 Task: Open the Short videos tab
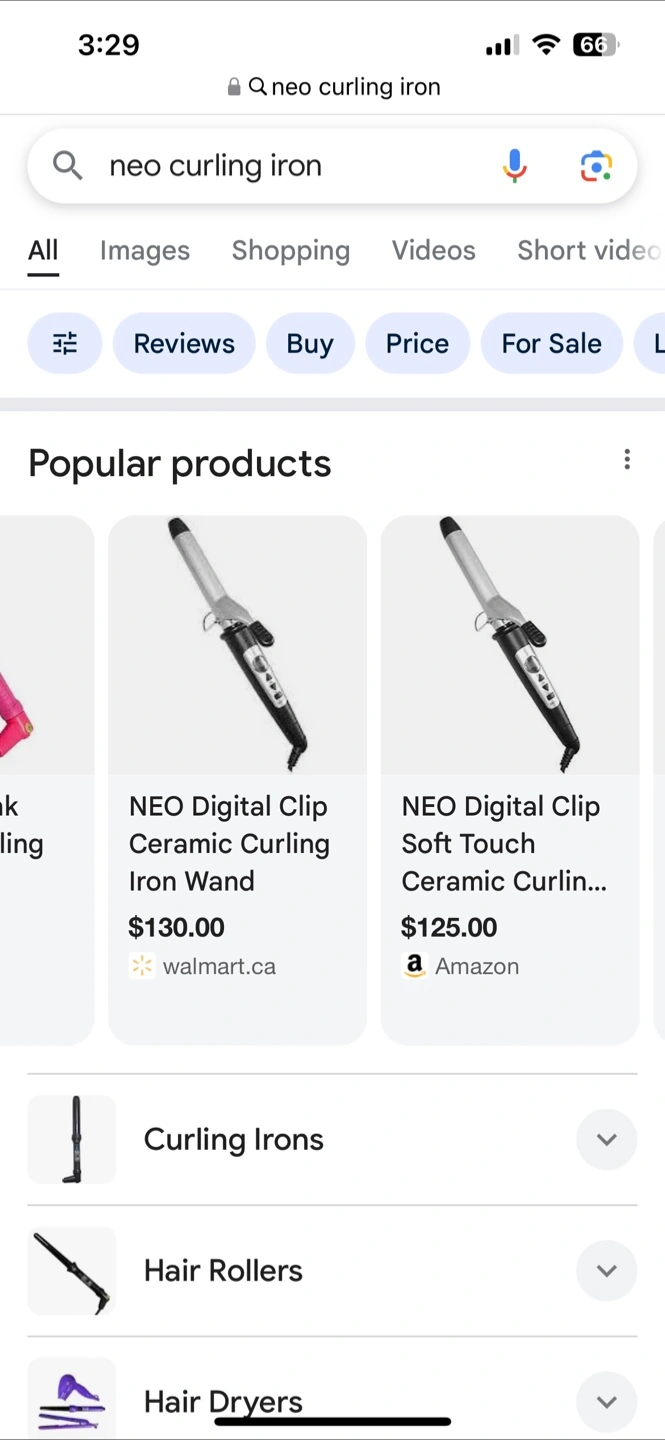click(588, 251)
